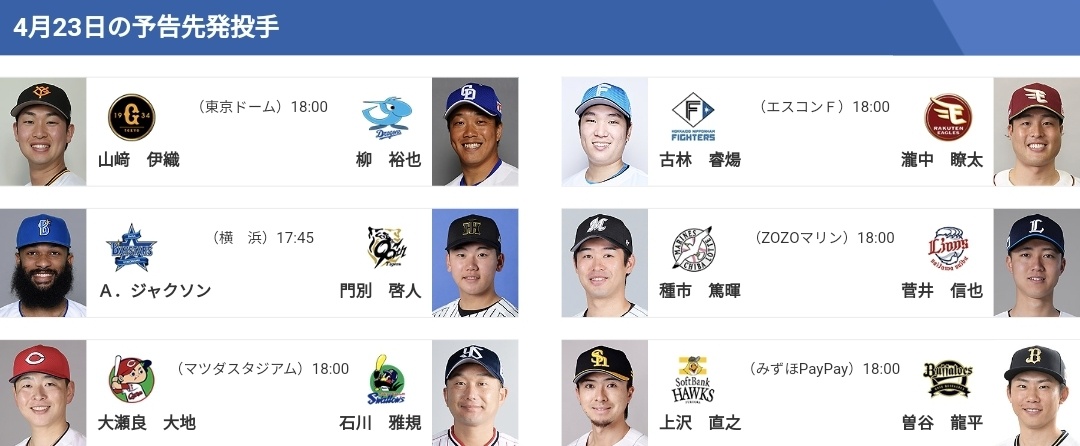Open the Giants vs Dragons game at Tokyo Dome
The width and height of the screenshot is (1080, 446).
click(259, 132)
